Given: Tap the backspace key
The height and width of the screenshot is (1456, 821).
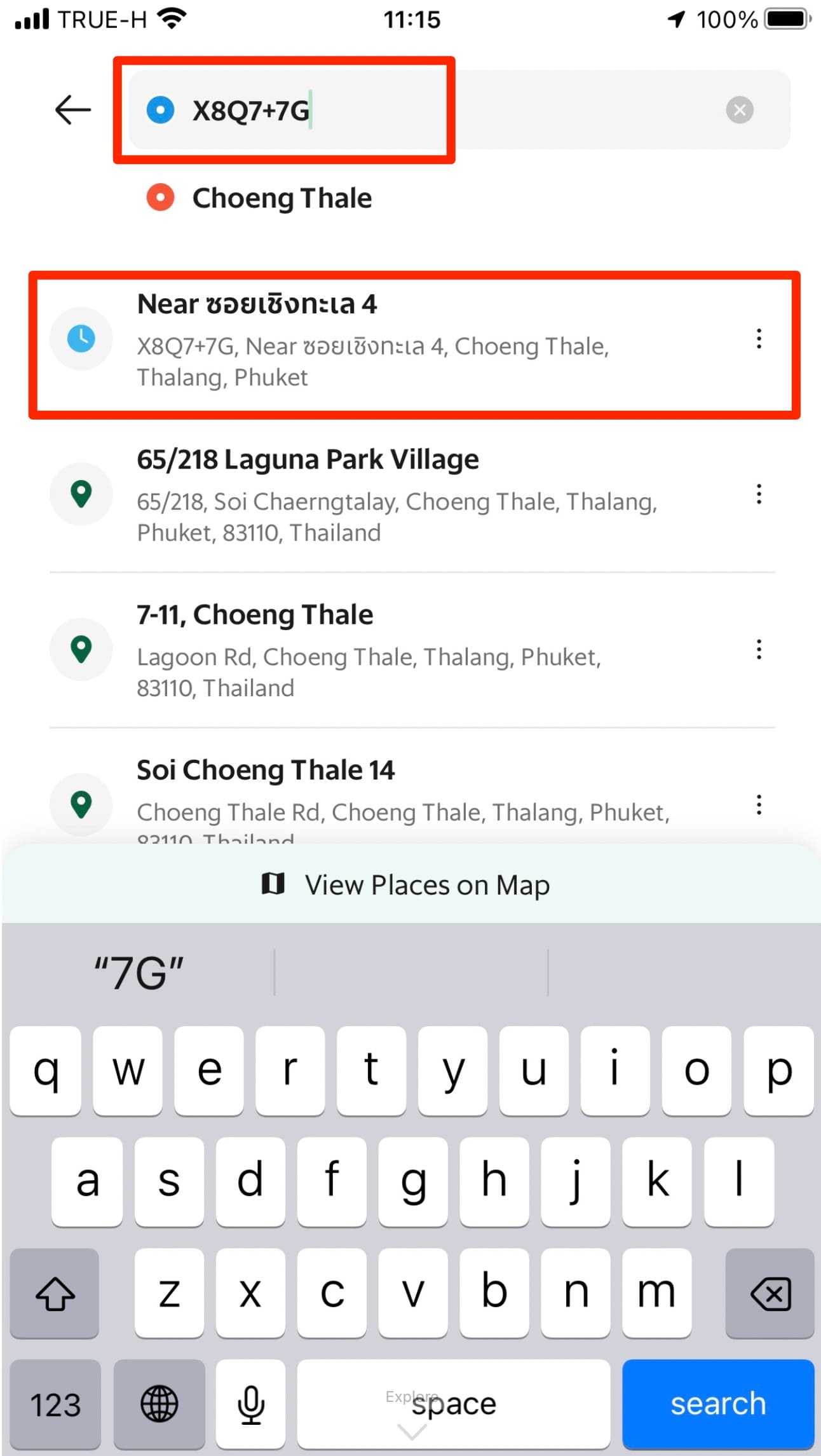Looking at the screenshot, I should (x=770, y=1293).
